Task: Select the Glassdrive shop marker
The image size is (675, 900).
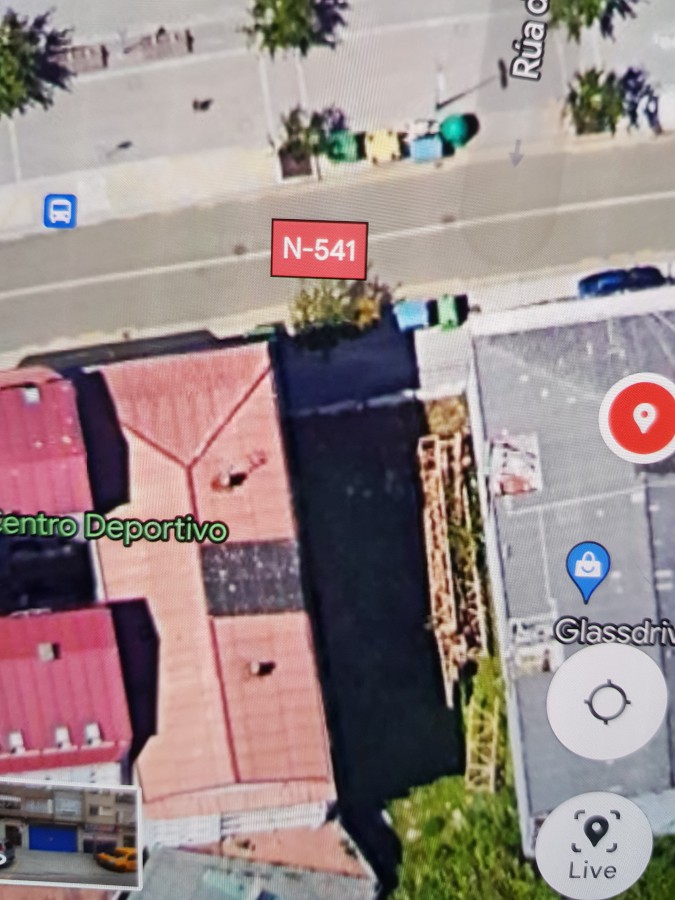Action: [x=588, y=571]
